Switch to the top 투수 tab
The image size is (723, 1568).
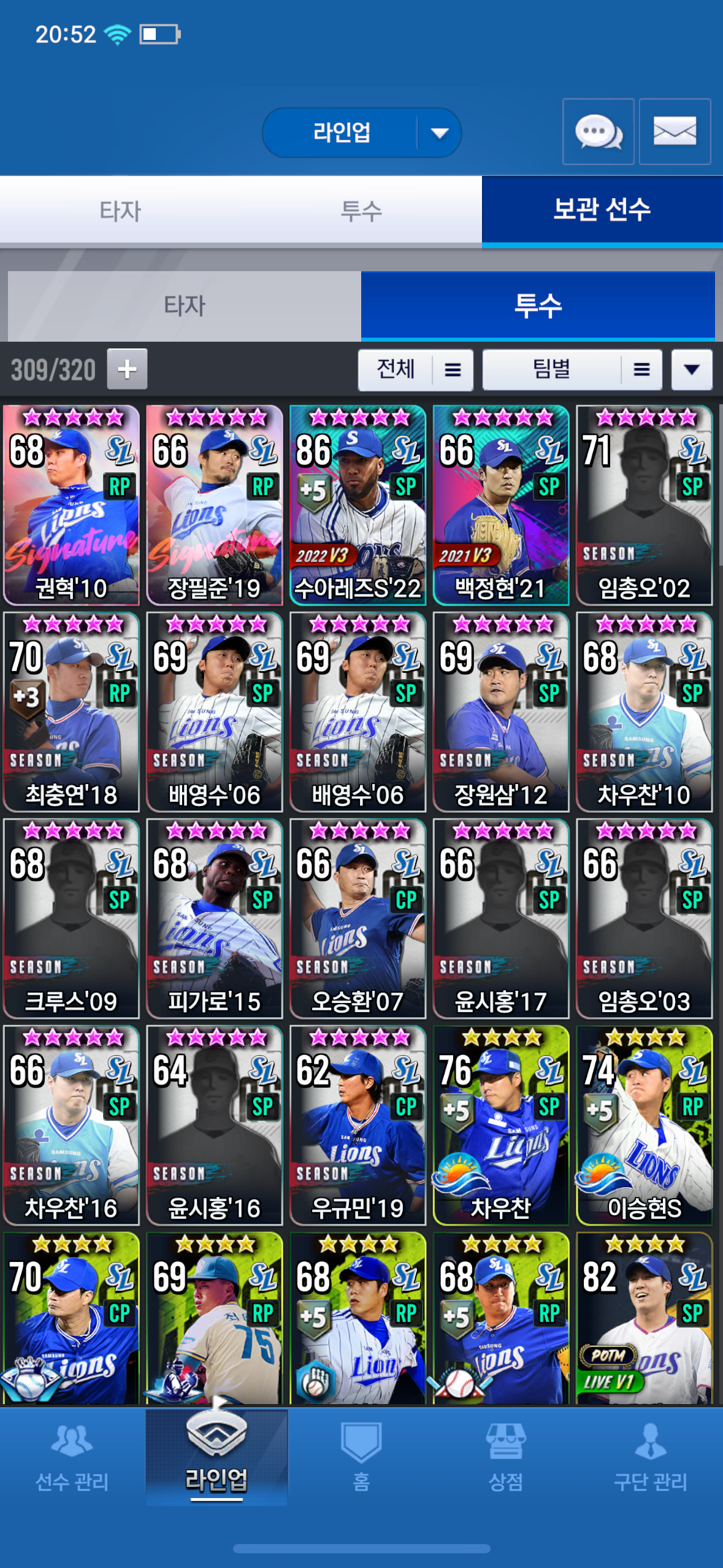361,211
